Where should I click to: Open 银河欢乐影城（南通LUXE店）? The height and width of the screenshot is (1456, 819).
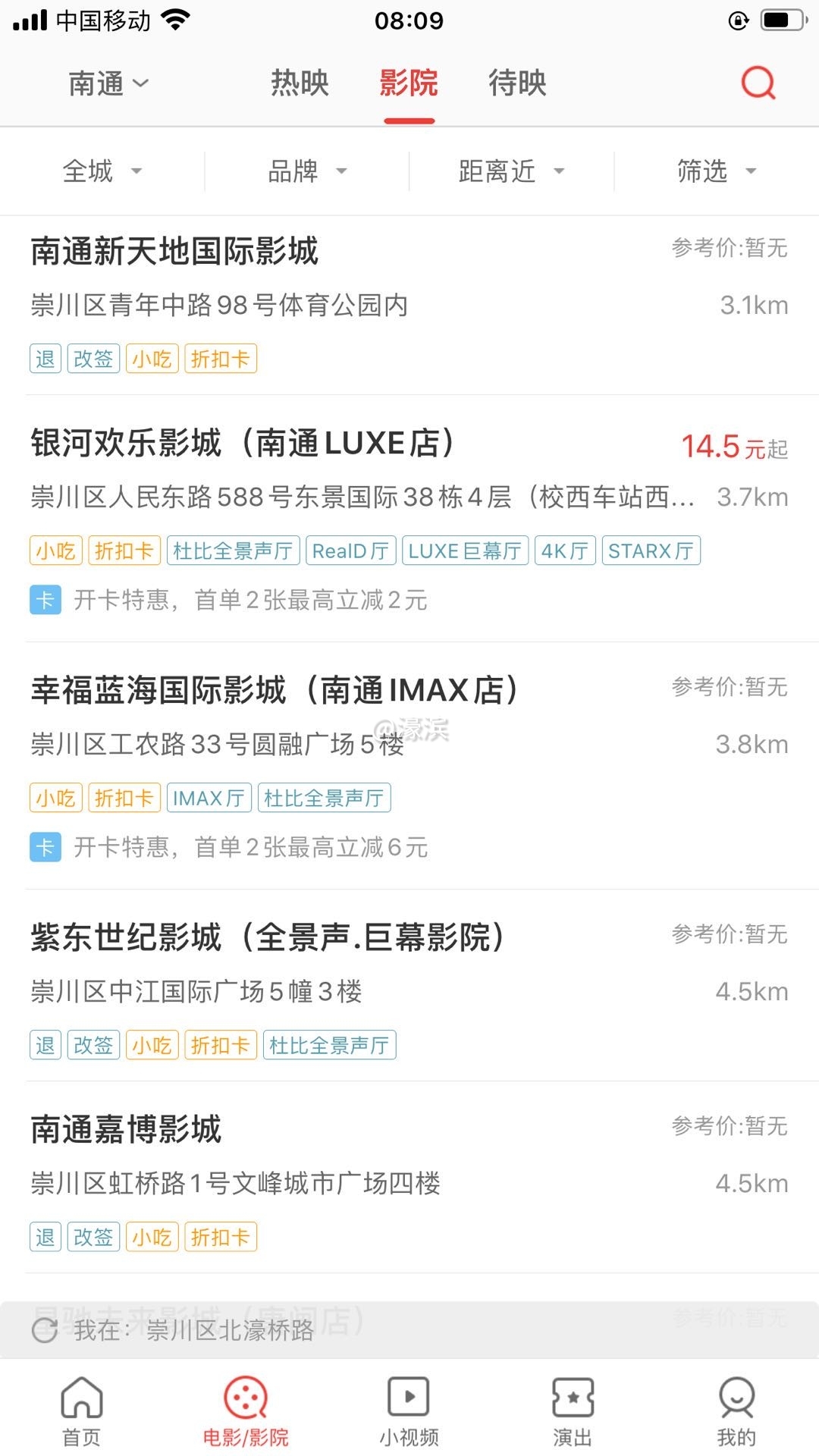[243, 444]
